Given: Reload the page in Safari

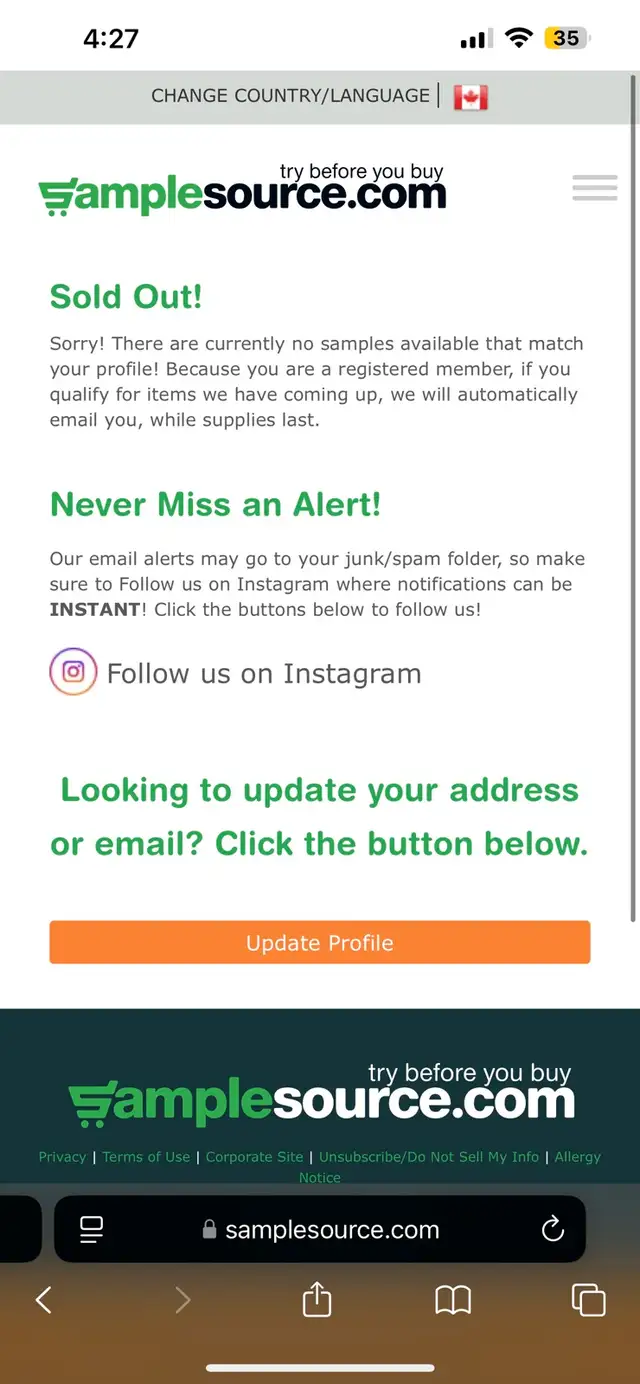Looking at the screenshot, I should (552, 1229).
